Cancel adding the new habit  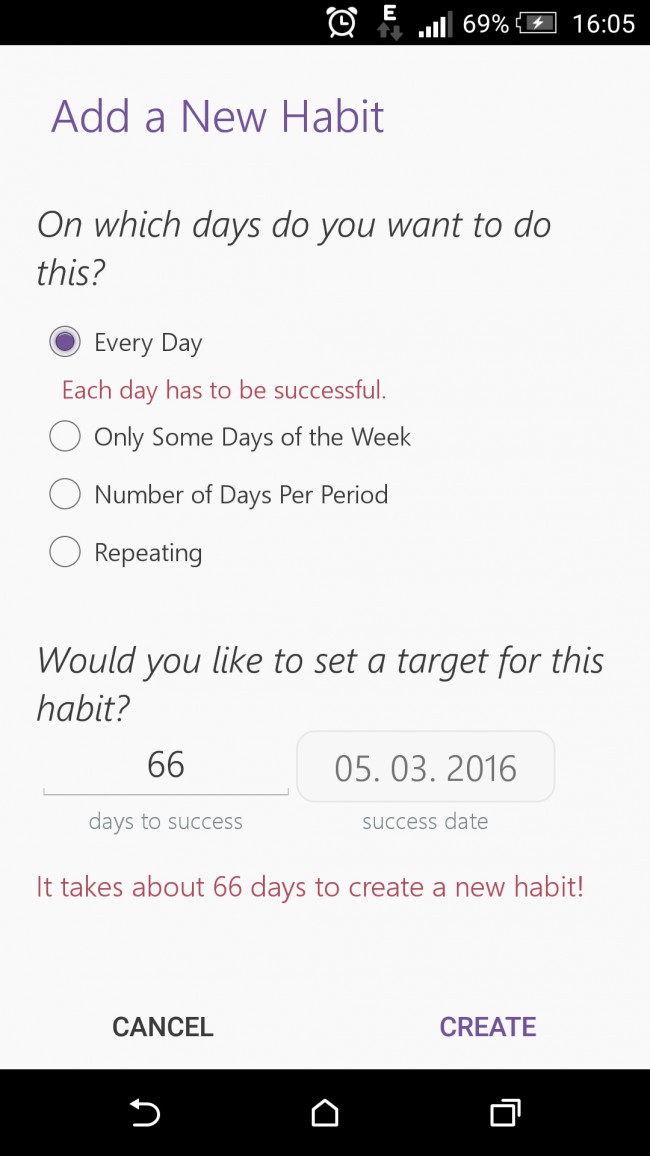[163, 1027]
